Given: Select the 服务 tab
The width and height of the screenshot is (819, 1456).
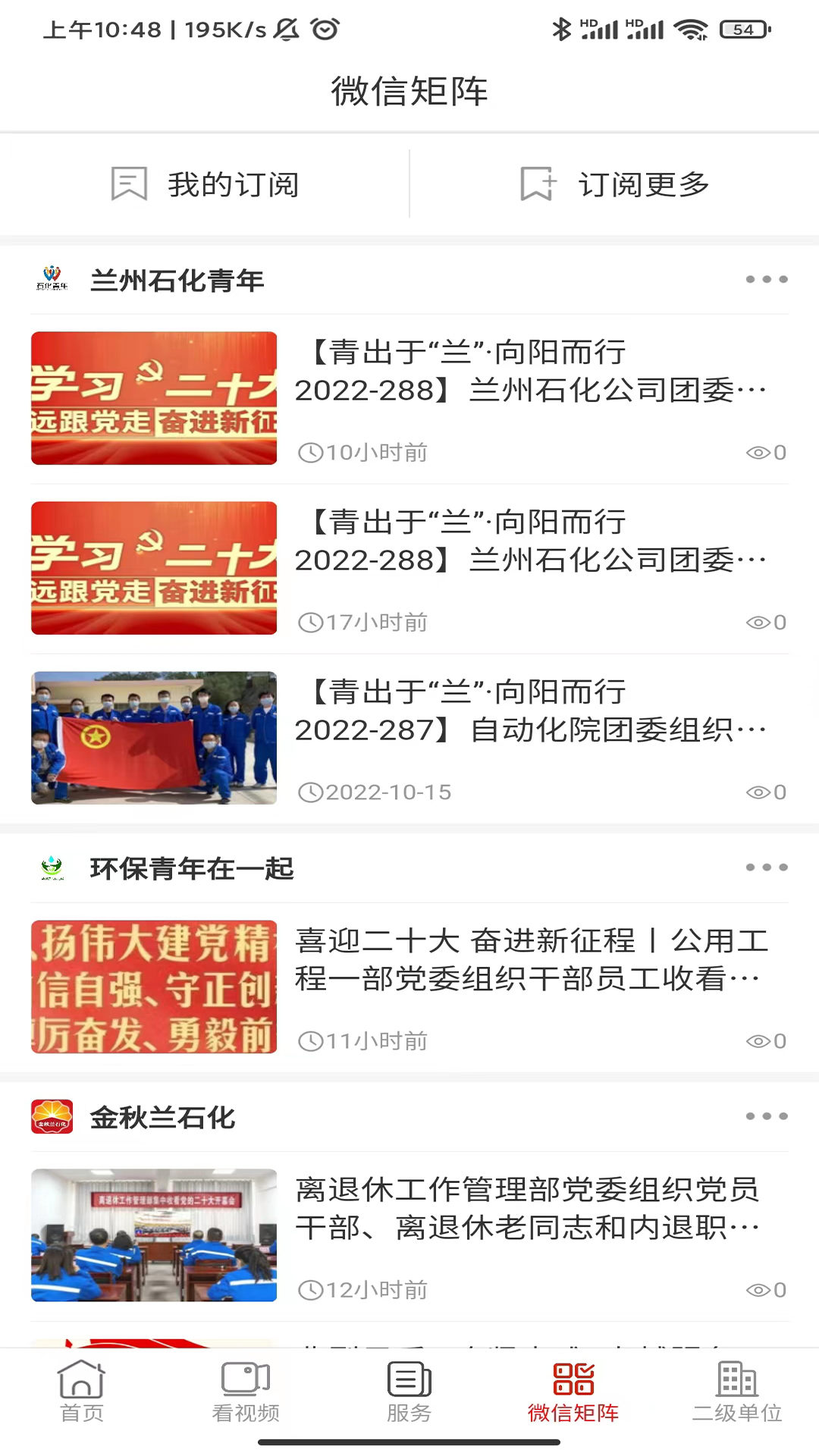Looking at the screenshot, I should pyautogui.click(x=409, y=1392).
